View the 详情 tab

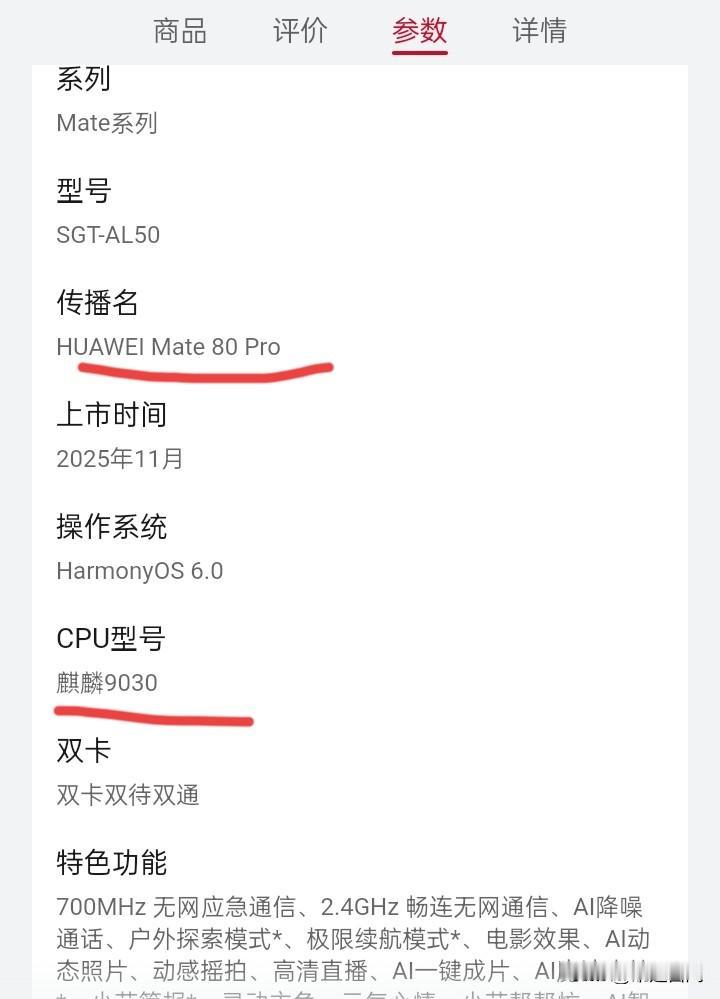pos(539,31)
